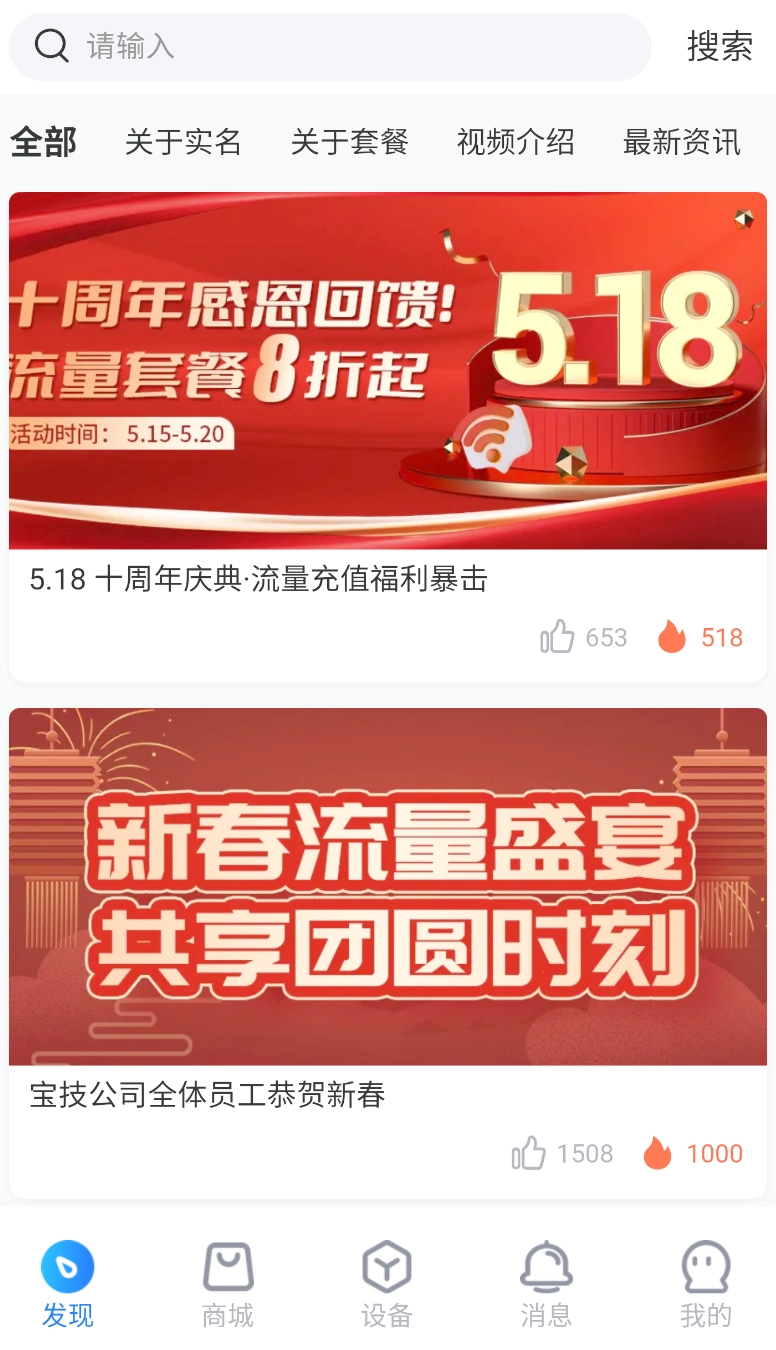Go to the 我的 profile tab
The height and width of the screenshot is (1350, 776).
pyautogui.click(x=706, y=1284)
